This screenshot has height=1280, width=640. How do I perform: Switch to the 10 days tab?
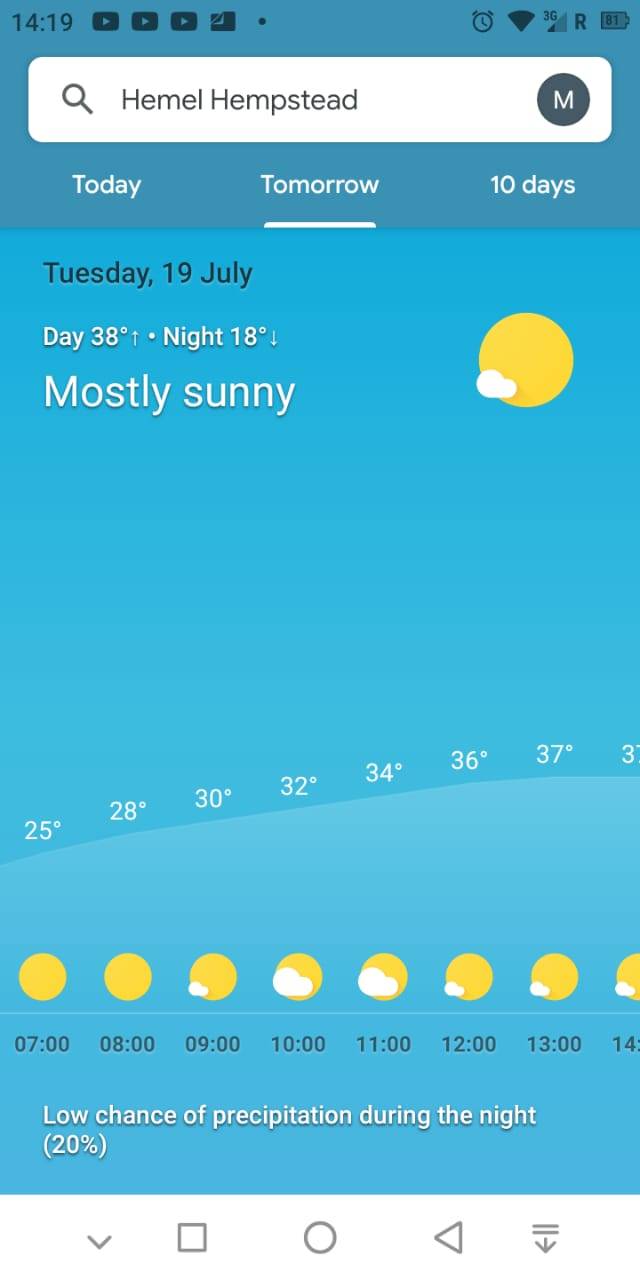[x=532, y=185]
